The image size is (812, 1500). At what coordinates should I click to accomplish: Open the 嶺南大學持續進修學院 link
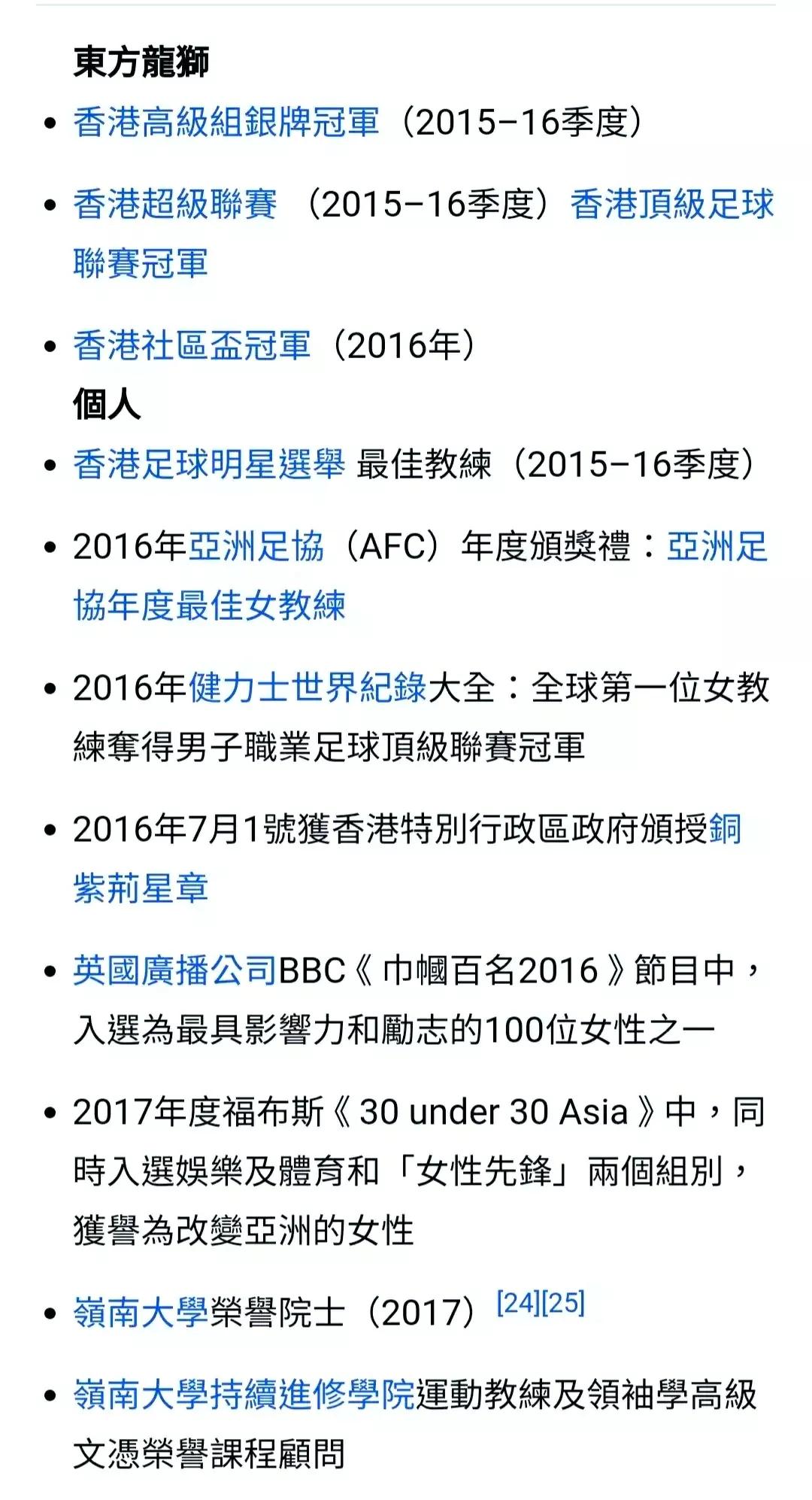coord(244,1395)
